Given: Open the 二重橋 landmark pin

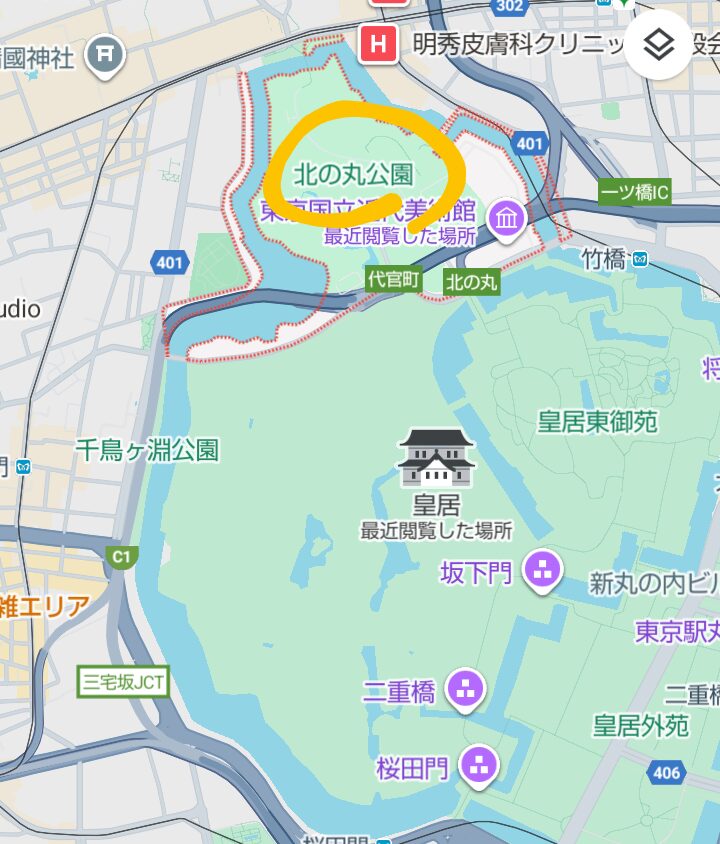Looking at the screenshot, I should coord(465,689).
